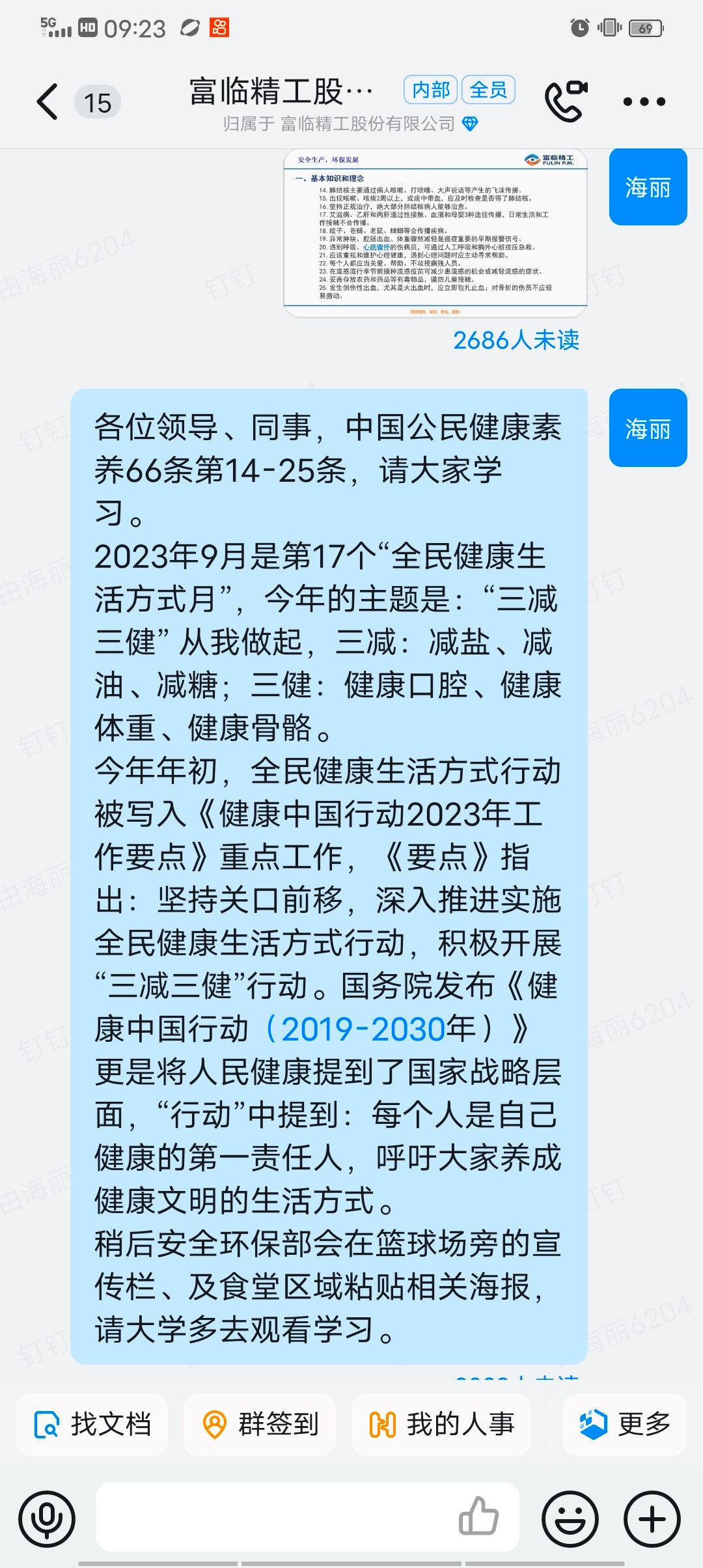Start a voice or video call

566,101
